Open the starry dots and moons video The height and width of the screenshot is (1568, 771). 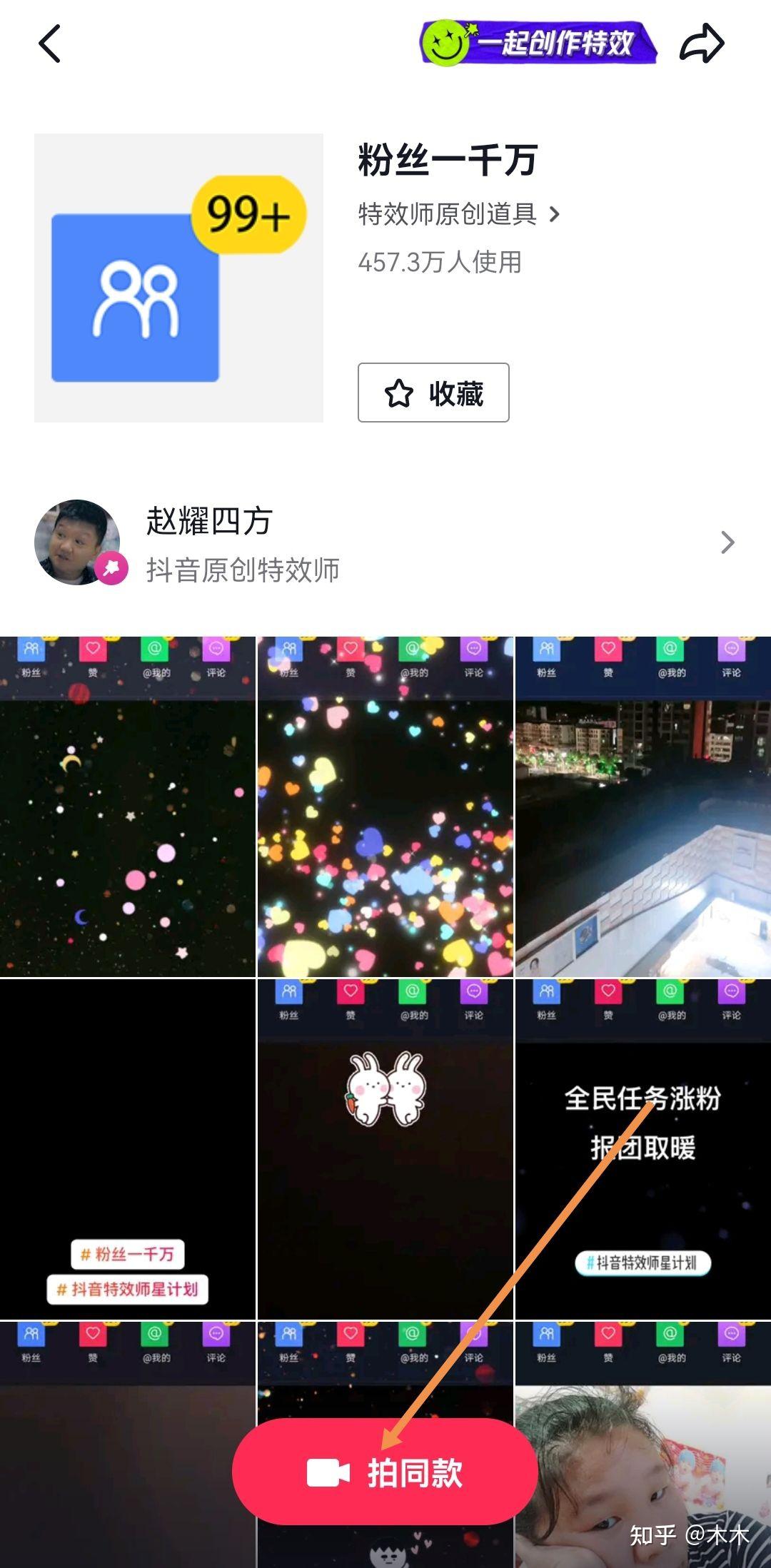click(128, 806)
